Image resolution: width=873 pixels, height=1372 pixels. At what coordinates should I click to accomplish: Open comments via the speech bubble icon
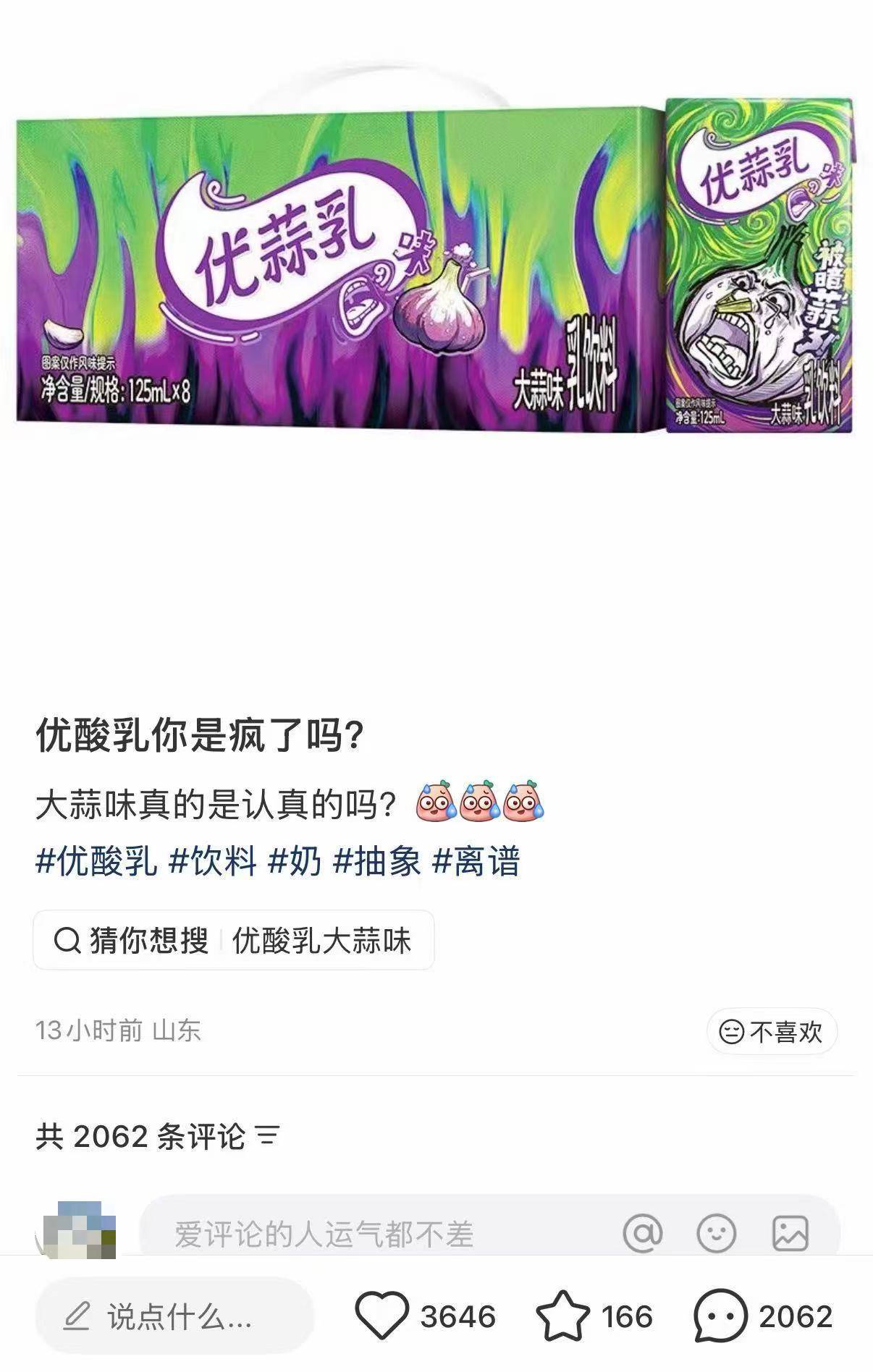(720, 1316)
